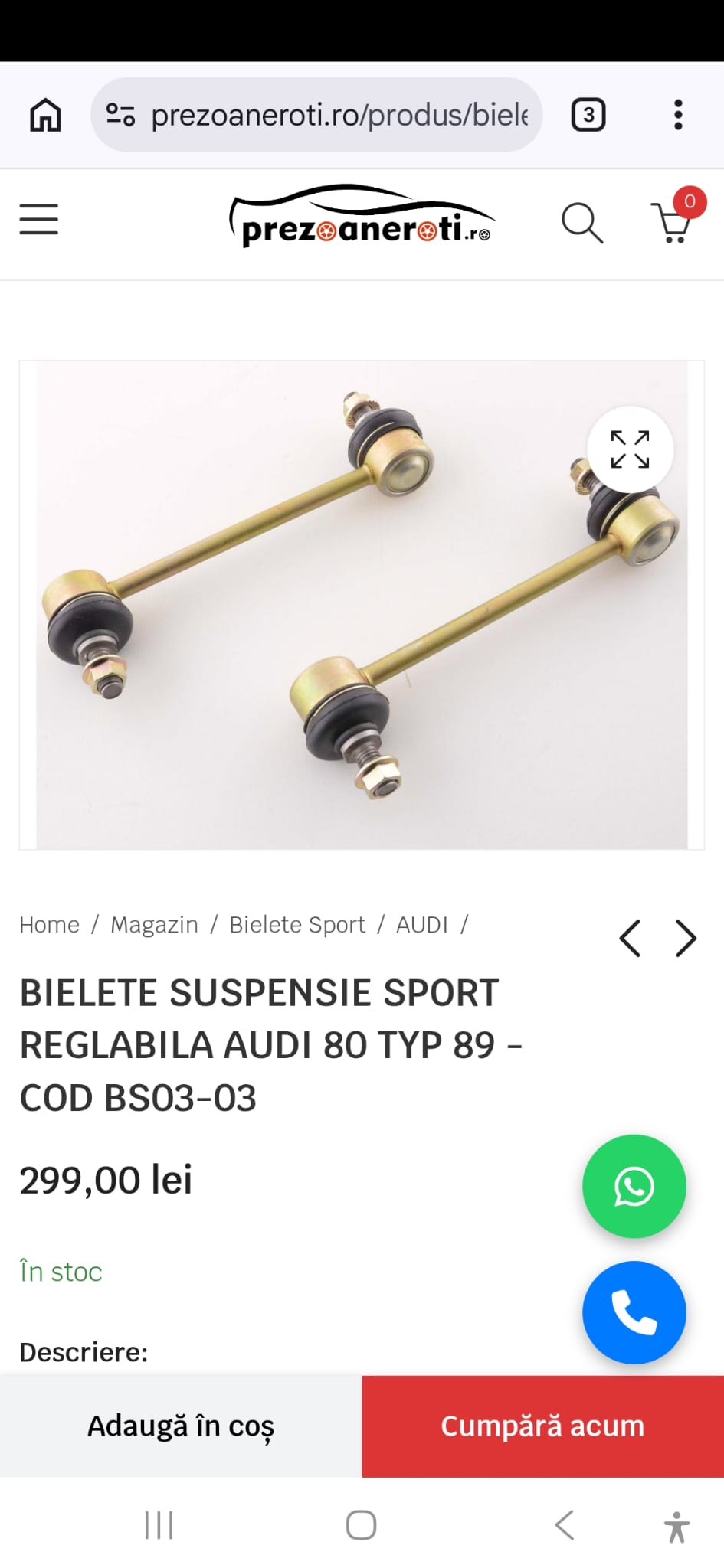The width and height of the screenshot is (724, 1568).
Task: Tap Adaugă în coș button
Action: click(x=181, y=1426)
